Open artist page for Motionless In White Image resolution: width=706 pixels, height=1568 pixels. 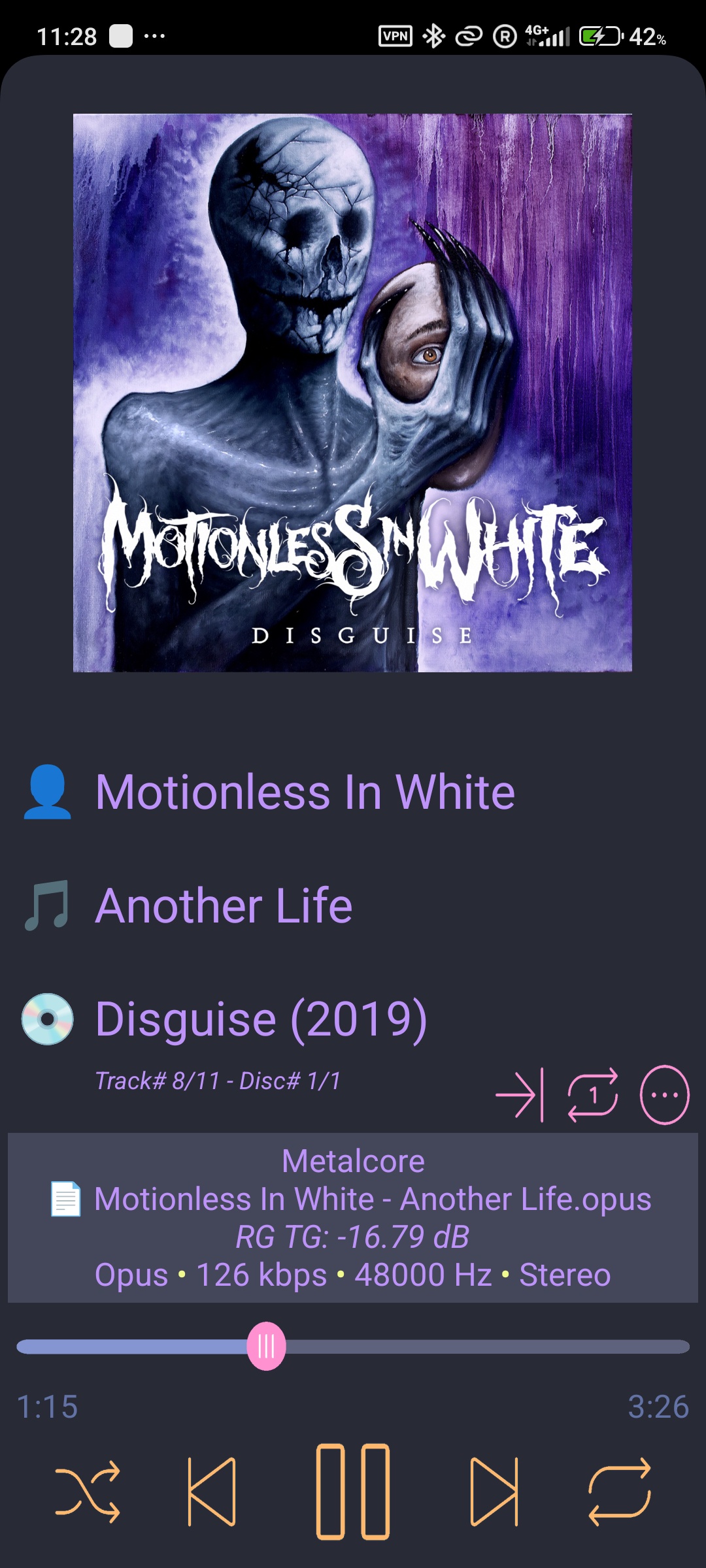tap(305, 791)
